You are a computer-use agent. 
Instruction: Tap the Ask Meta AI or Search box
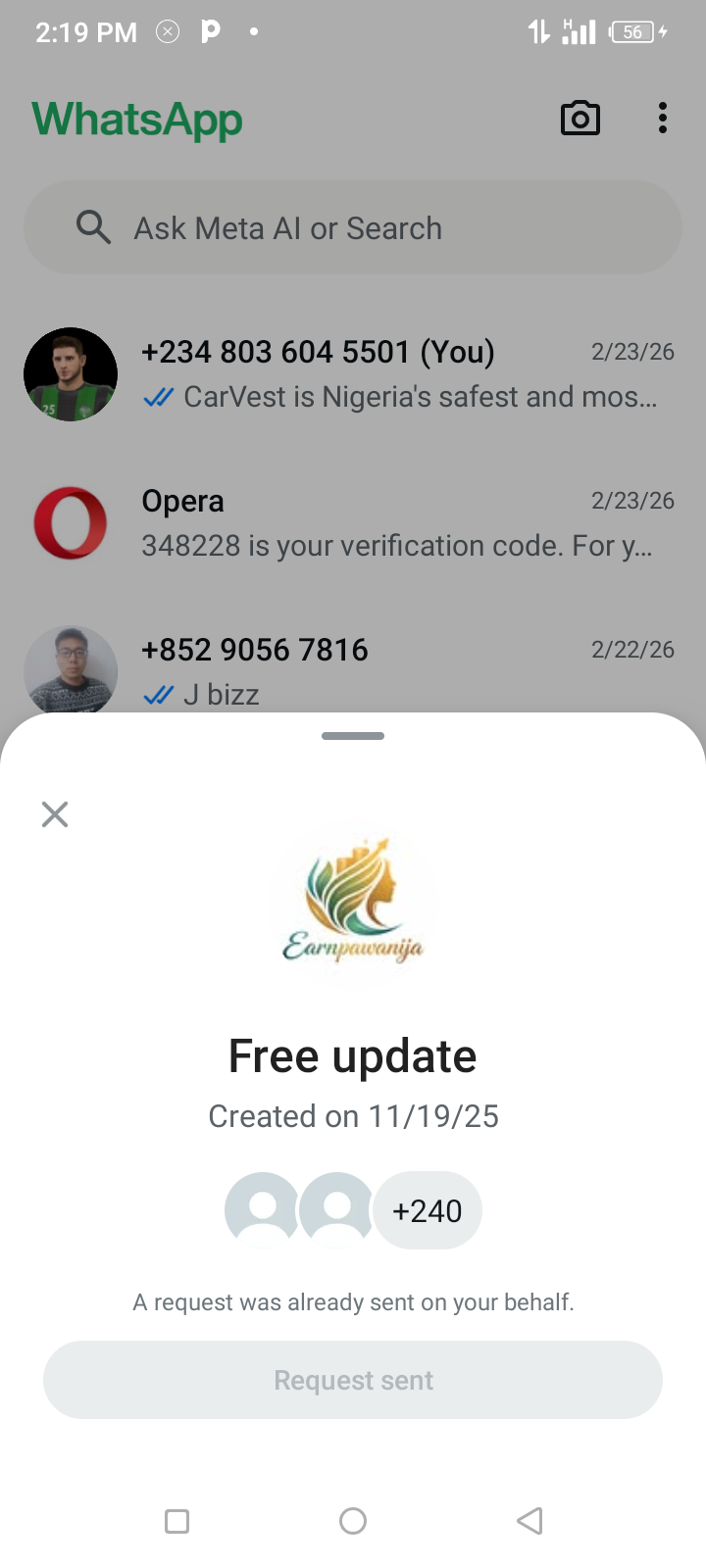(x=353, y=228)
